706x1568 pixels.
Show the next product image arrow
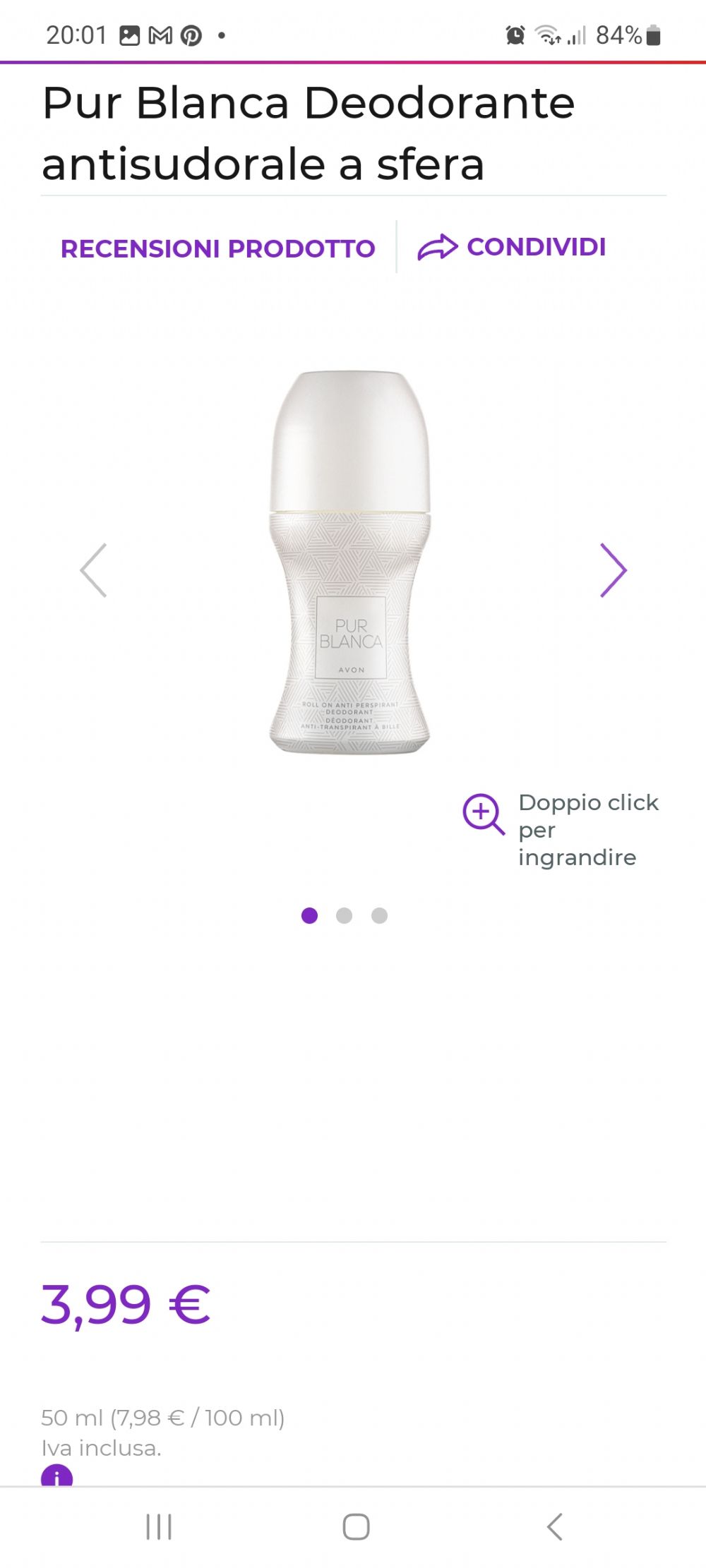tap(613, 570)
